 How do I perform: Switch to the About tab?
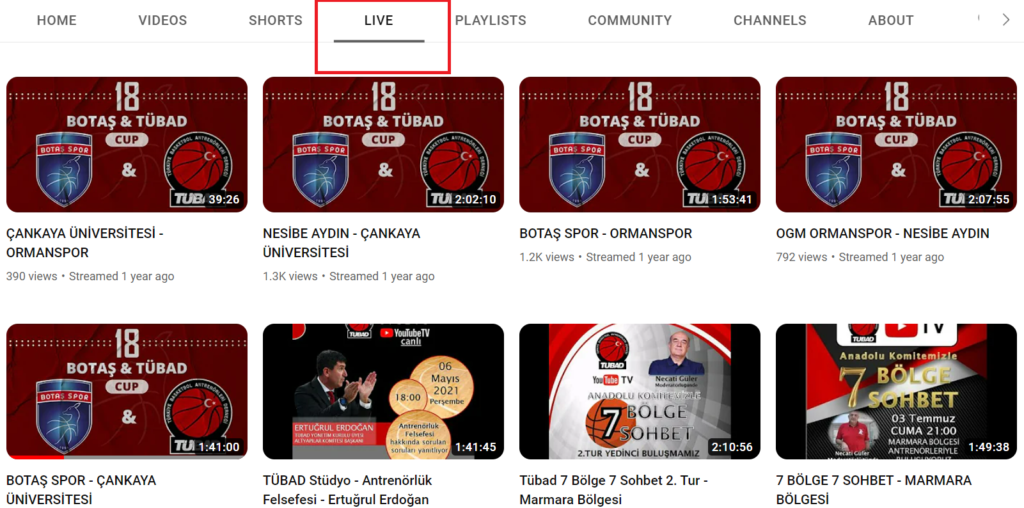[x=890, y=20]
